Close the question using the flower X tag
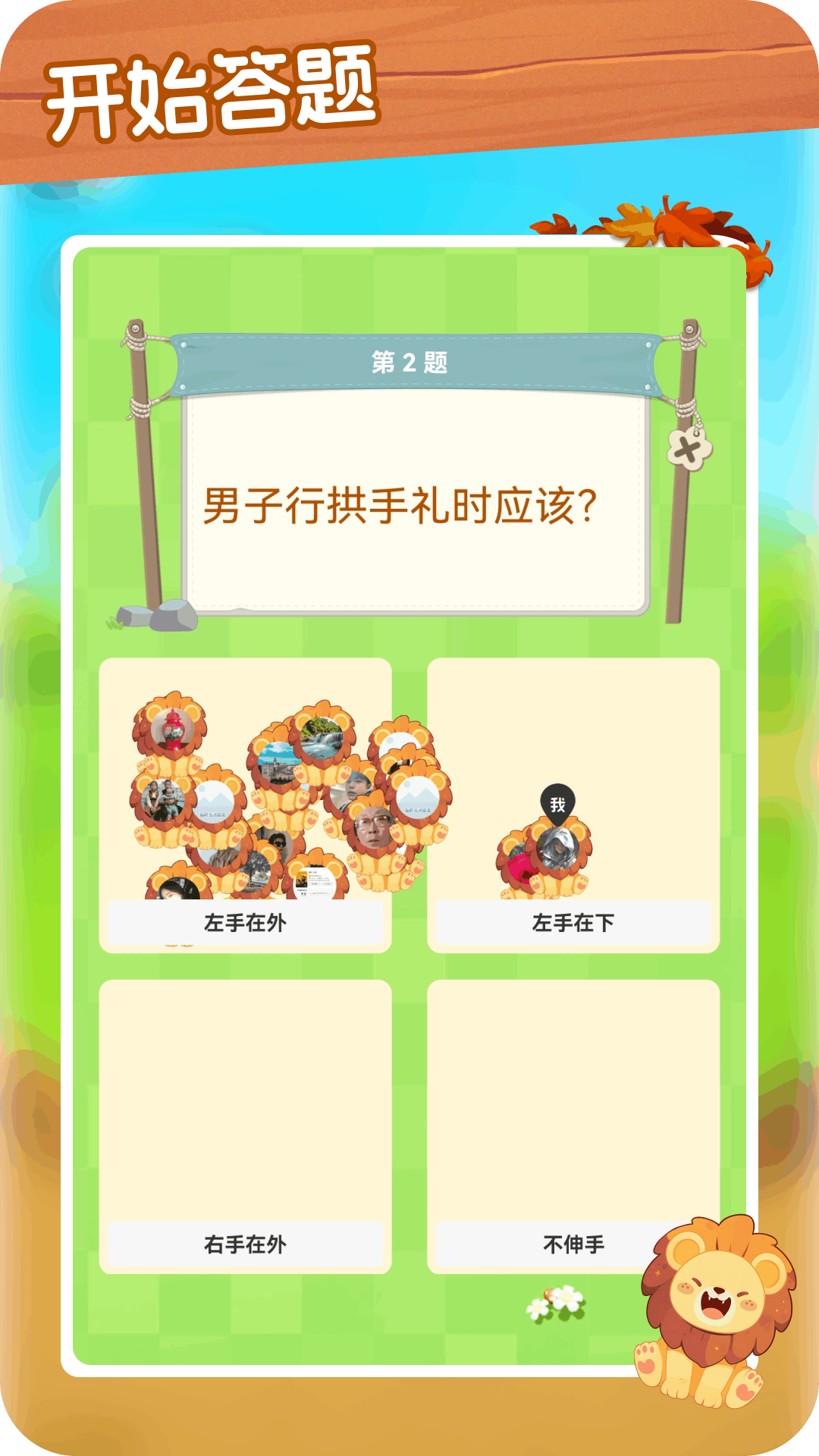Viewport: 819px width, 1456px height. (x=689, y=449)
